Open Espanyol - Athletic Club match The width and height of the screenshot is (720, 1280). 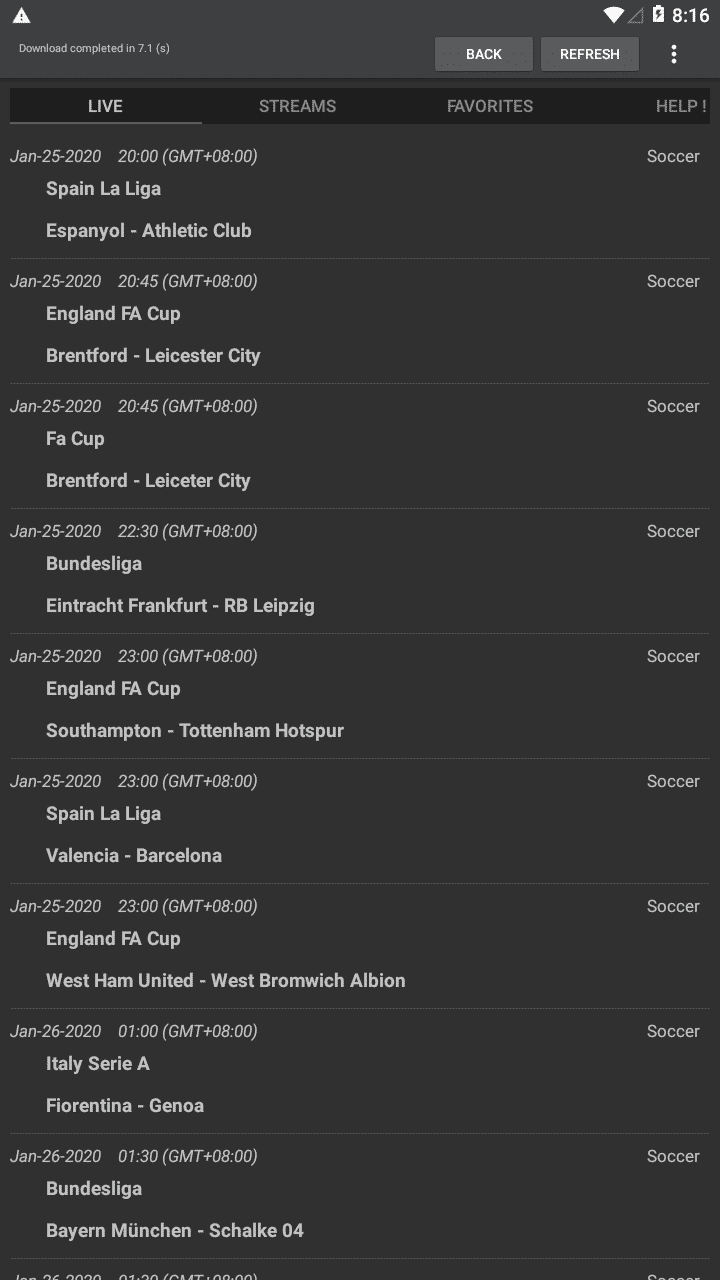click(x=360, y=196)
